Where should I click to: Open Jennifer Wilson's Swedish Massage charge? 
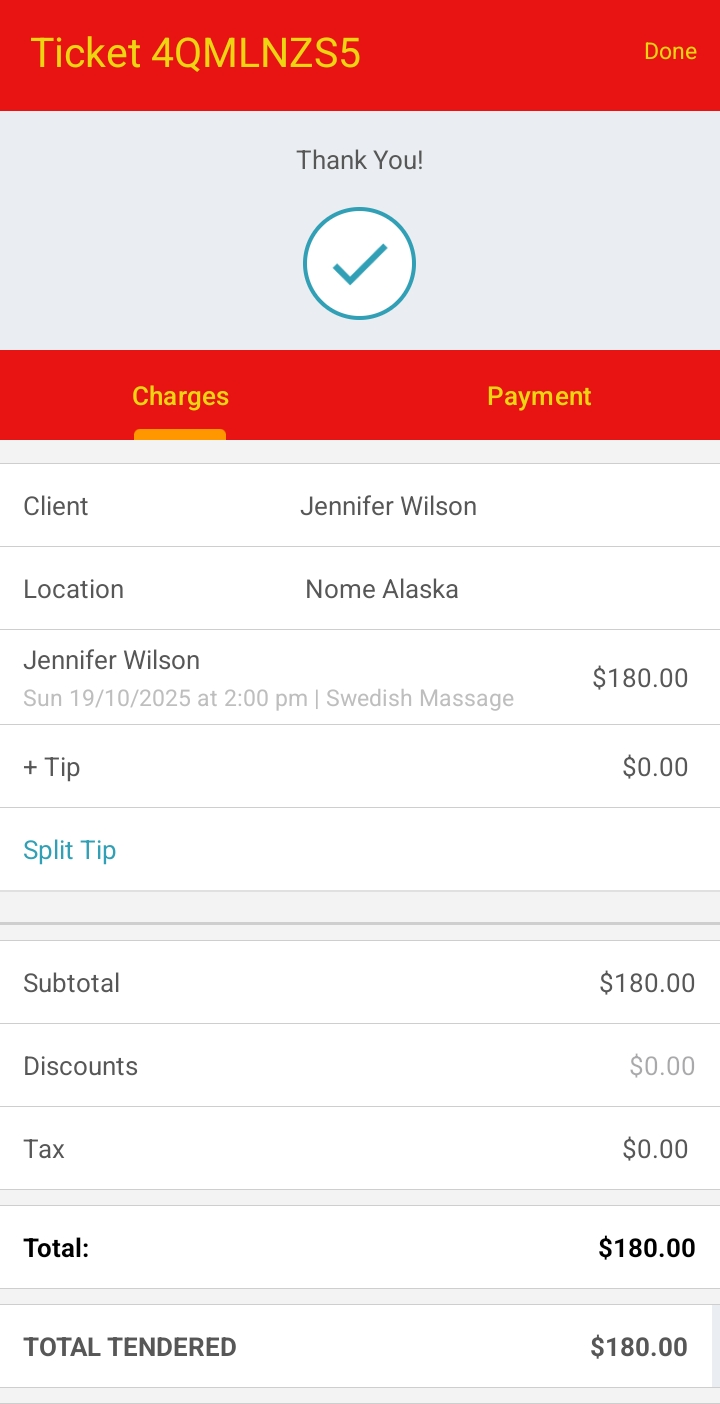click(x=359, y=677)
